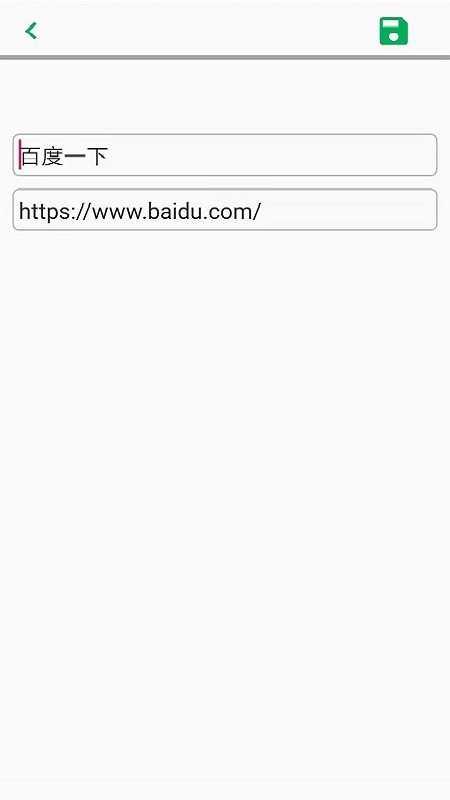450x800 pixels.
Task: Tap the 百度一下 title field
Action: (224, 155)
